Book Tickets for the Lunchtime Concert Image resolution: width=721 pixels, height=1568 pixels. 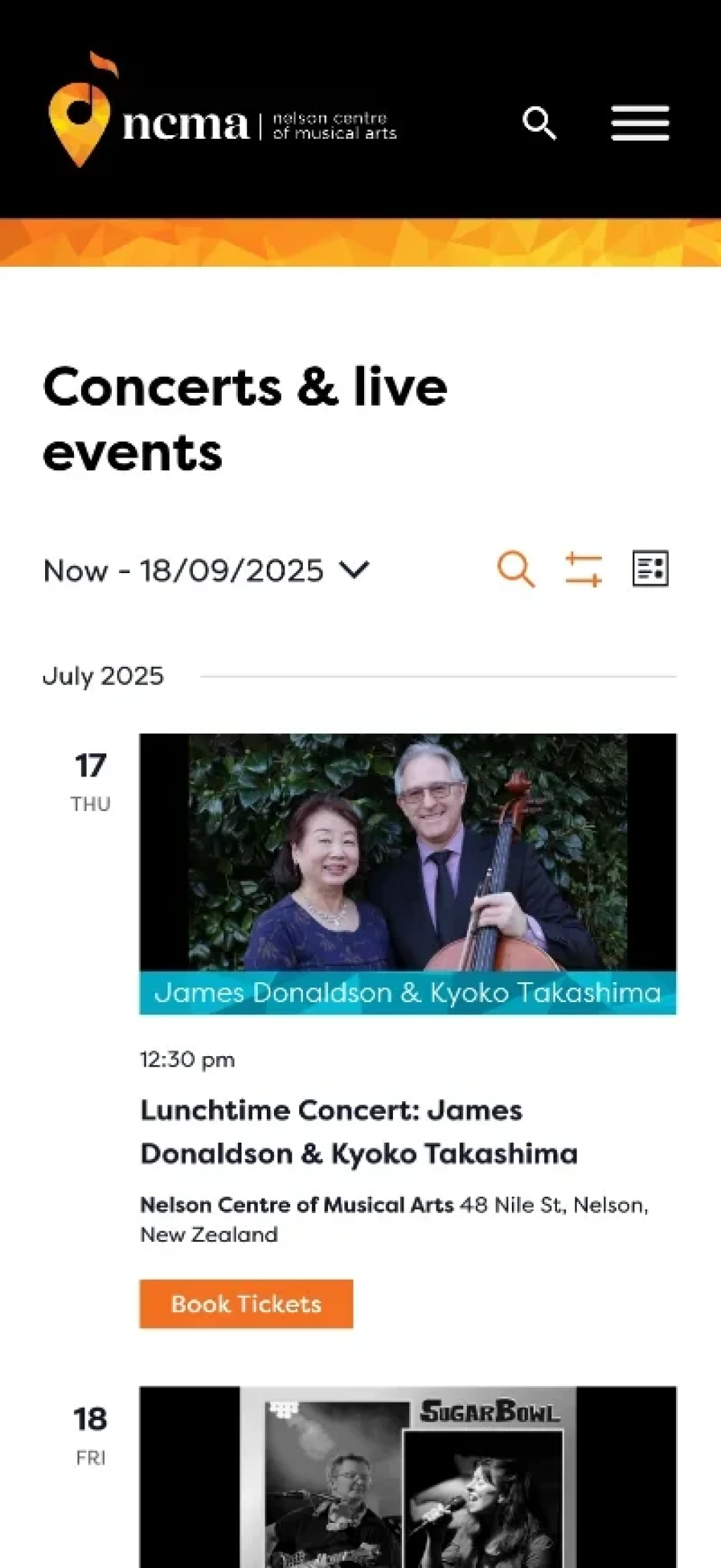(246, 1304)
